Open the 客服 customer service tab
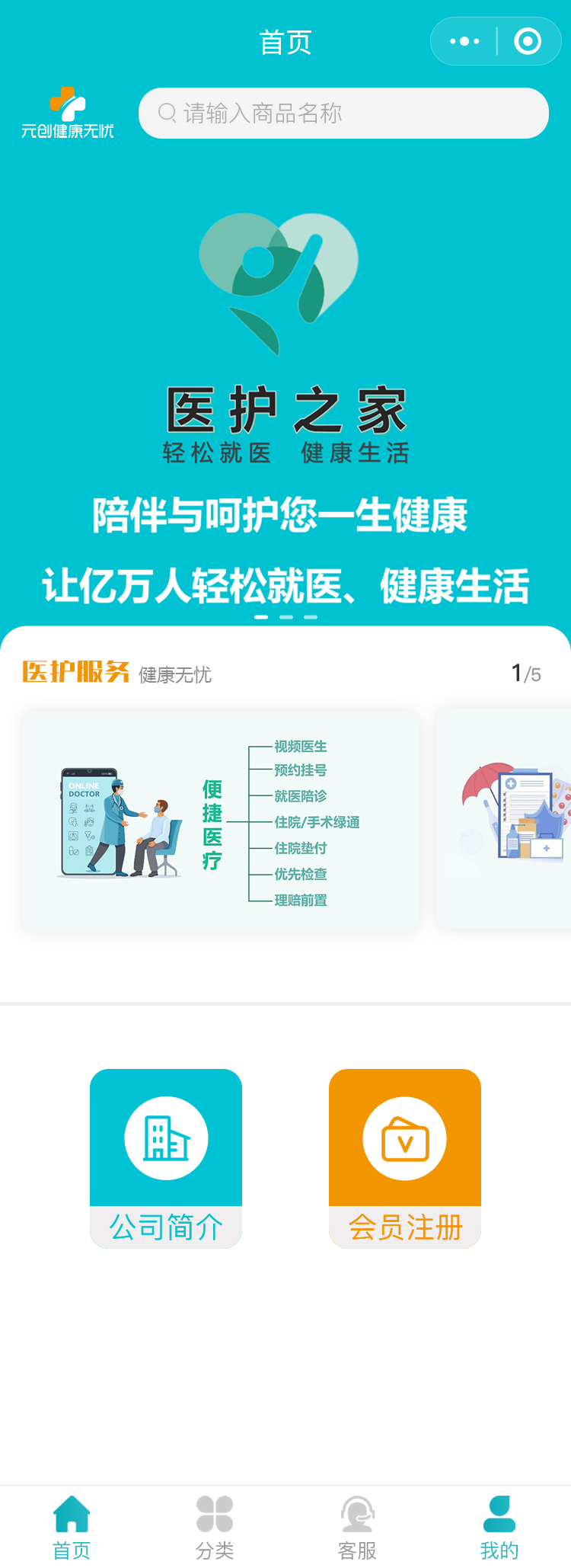 [357, 1526]
